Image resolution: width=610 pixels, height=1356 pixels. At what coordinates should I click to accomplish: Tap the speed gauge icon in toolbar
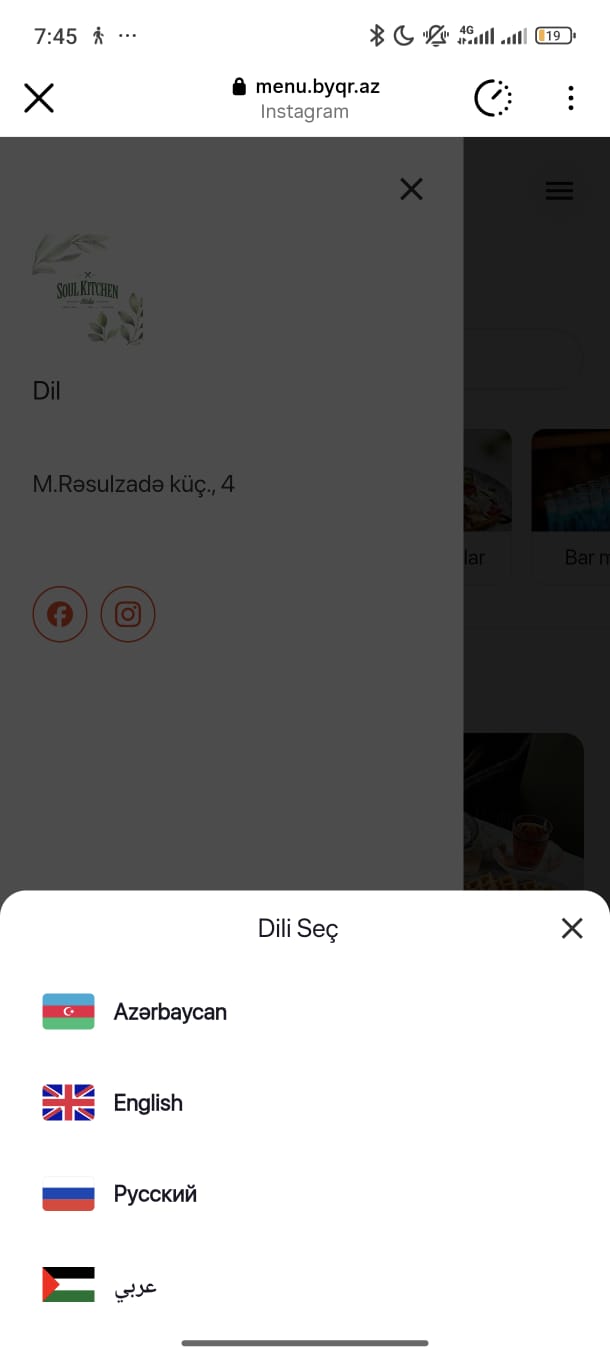(493, 98)
